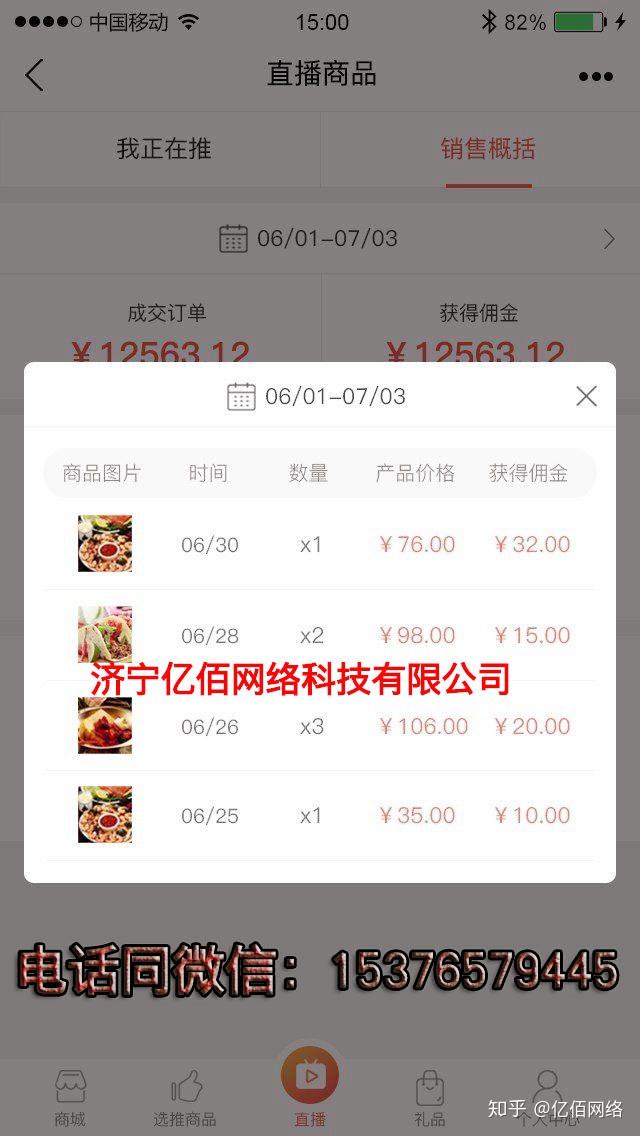The width and height of the screenshot is (640, 1136).
Task: Open the 个人中心 tab
Action: coord(547,1097)
